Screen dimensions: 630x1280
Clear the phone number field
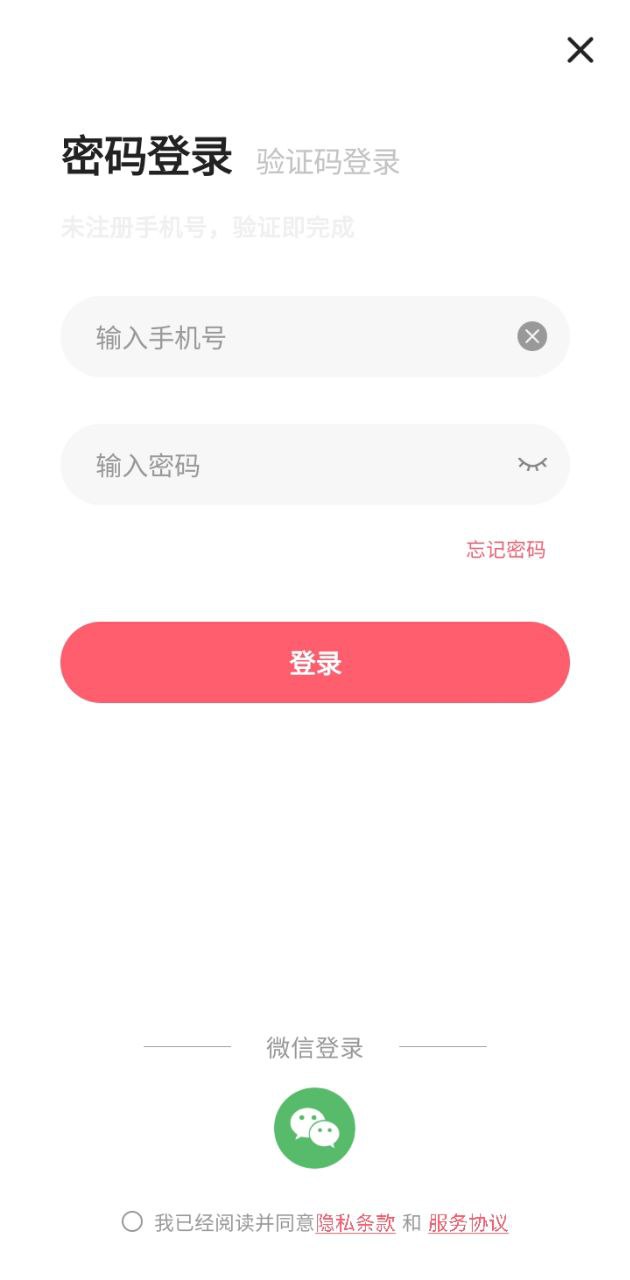tap(532, 337)
